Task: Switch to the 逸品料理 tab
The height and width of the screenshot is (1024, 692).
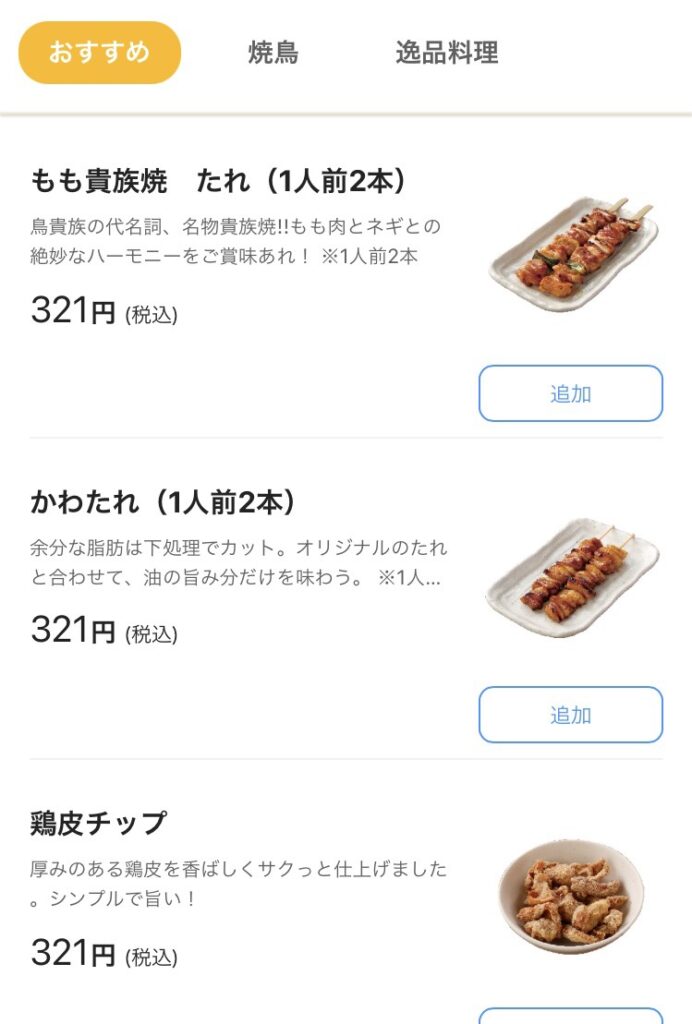Action: click(446, 52)
